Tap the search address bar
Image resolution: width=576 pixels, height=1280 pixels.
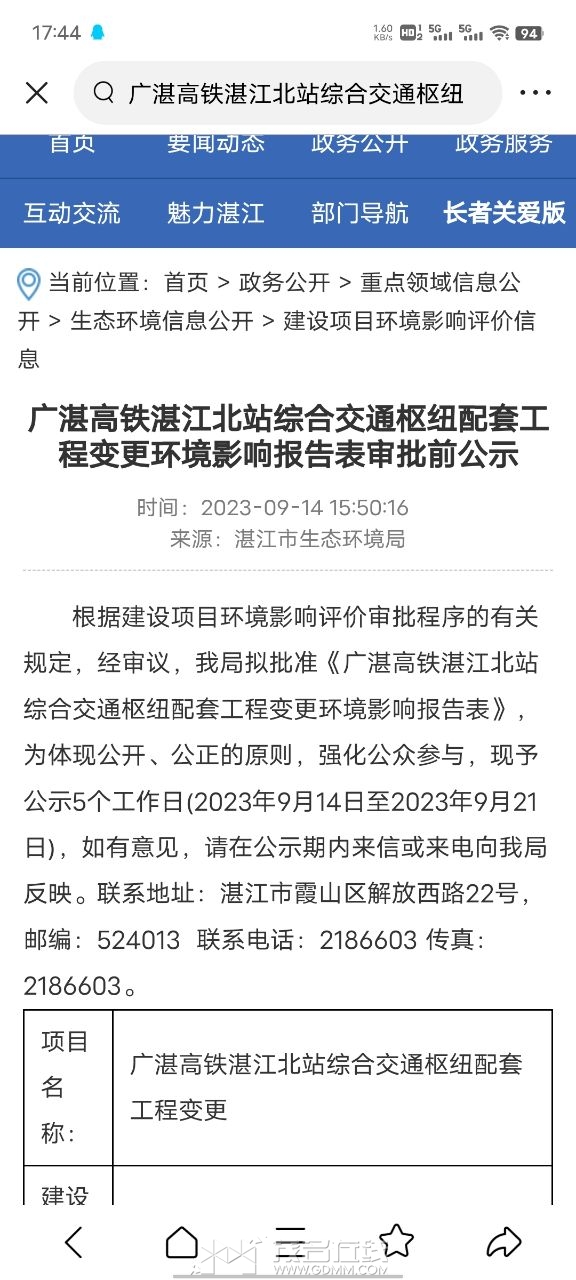[288, 93]
